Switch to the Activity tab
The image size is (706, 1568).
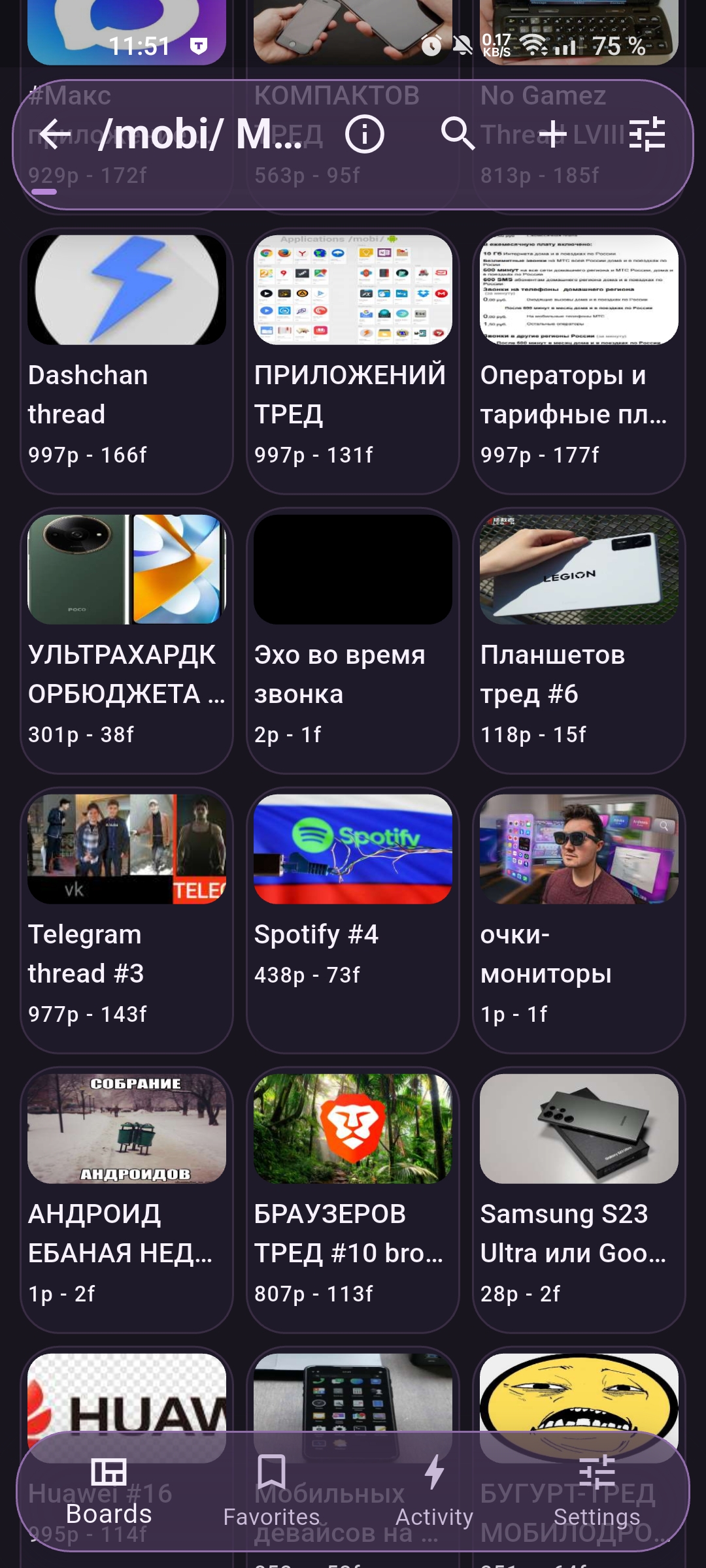pos(434,1491)
